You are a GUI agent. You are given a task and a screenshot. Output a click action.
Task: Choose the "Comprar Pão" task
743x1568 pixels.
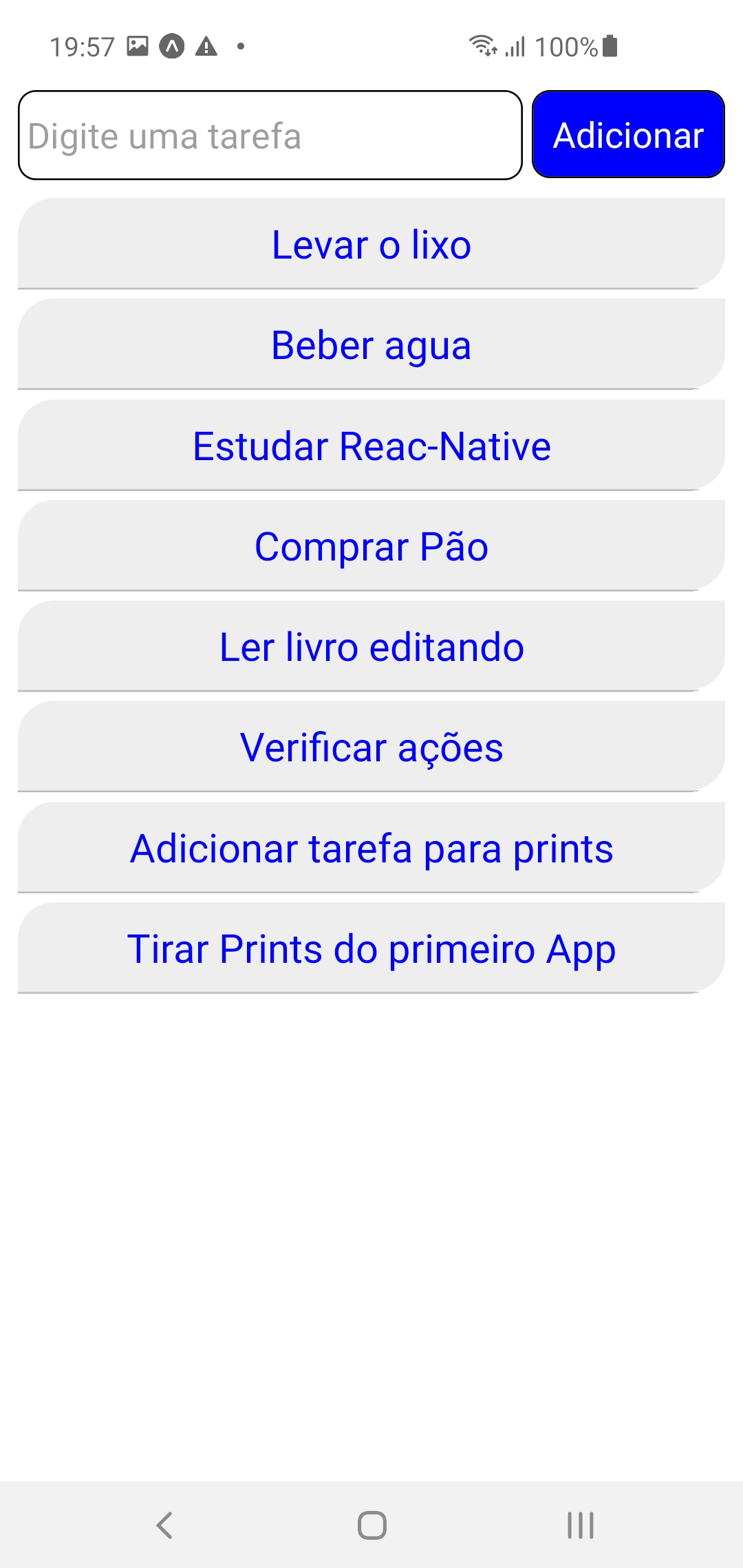[x=371, y=546]
